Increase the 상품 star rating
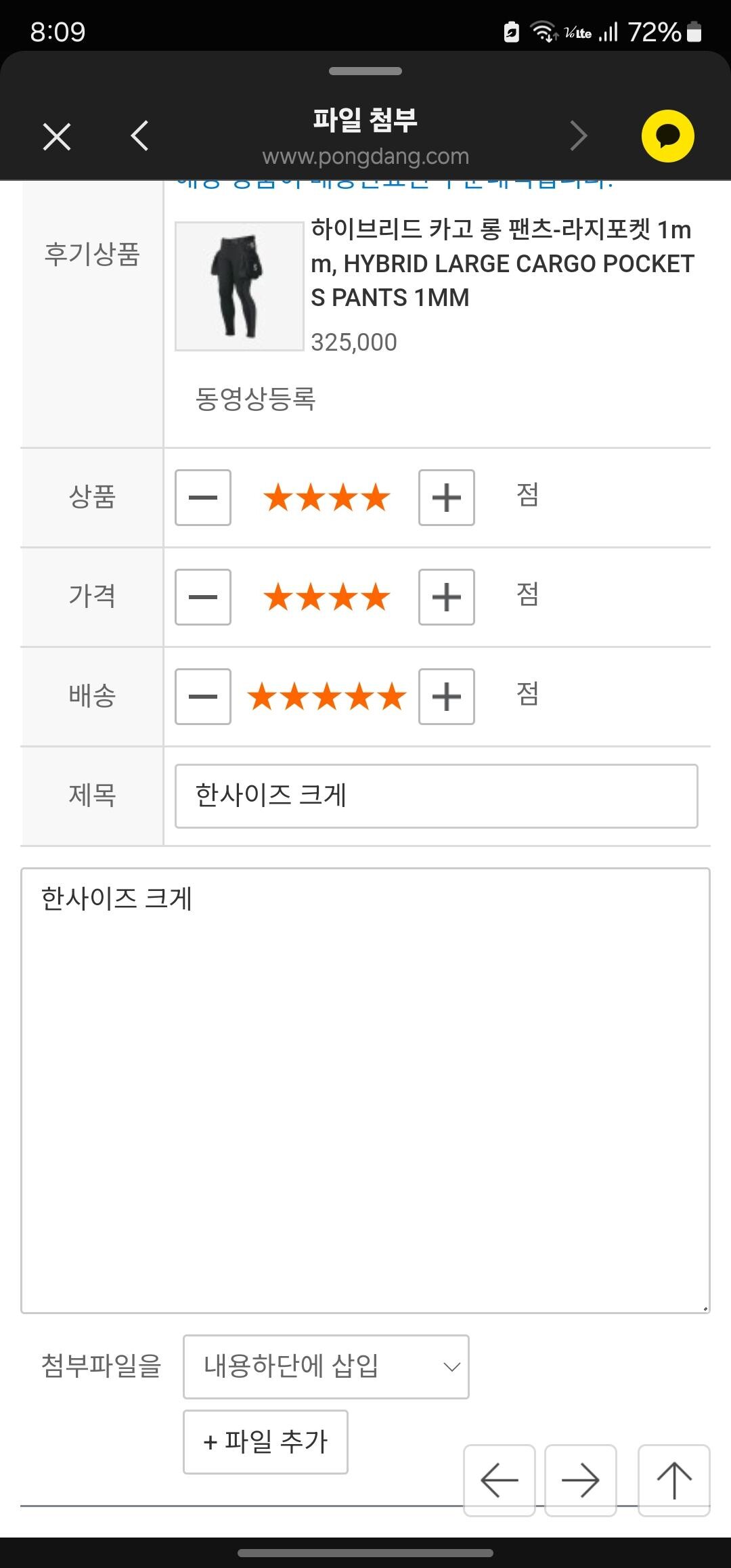731x1568 pixels. 446,498
